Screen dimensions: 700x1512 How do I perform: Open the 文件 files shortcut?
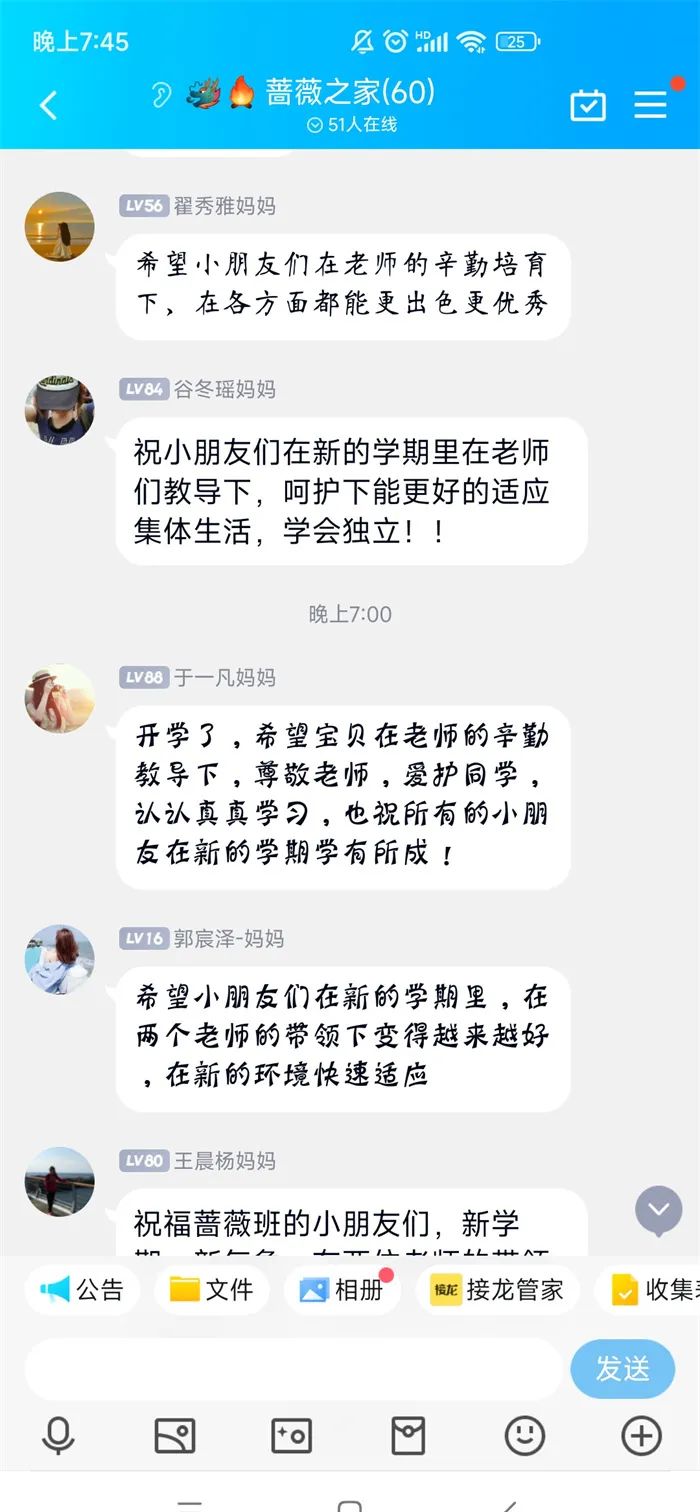coord(211,1290)
